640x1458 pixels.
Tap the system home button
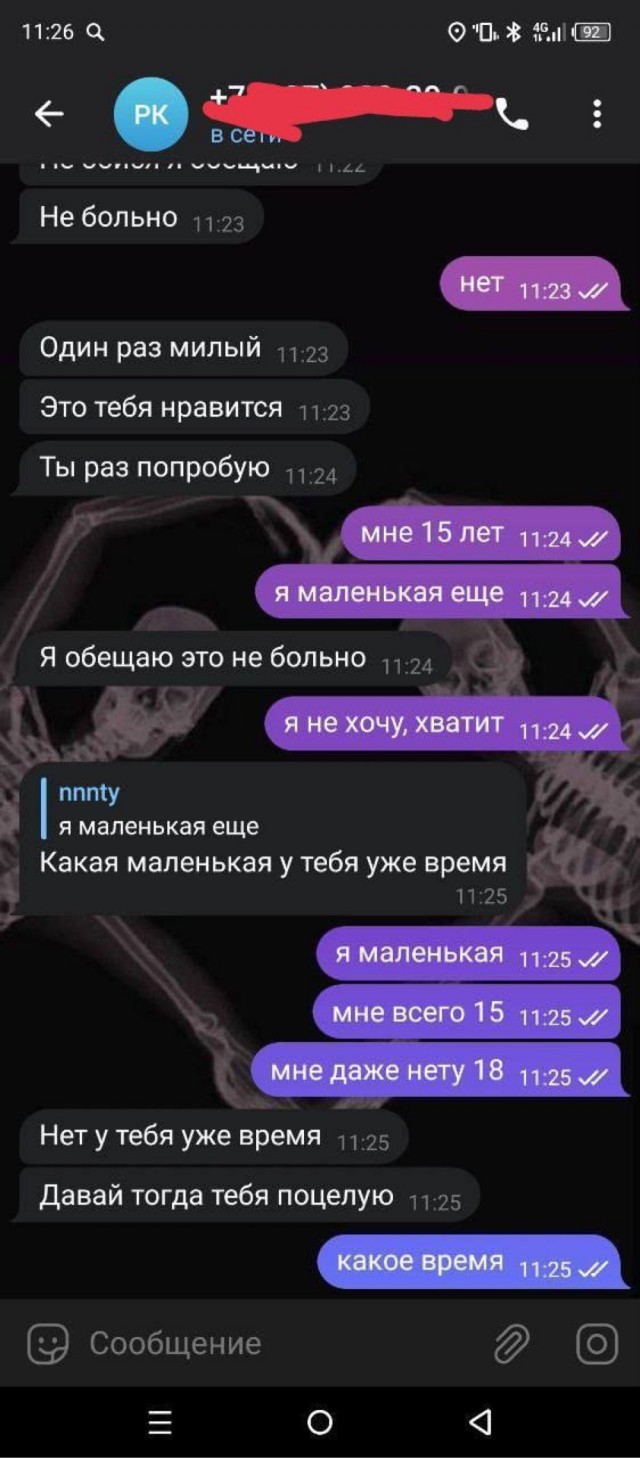click(x=320, y=1422)
